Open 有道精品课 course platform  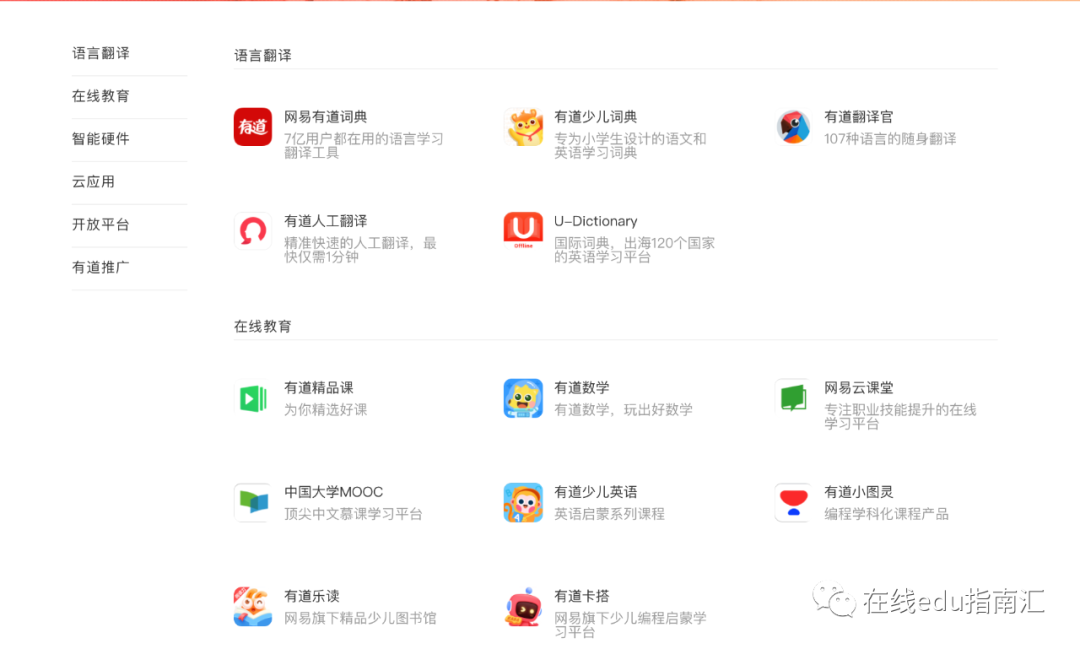coord(301,398)
